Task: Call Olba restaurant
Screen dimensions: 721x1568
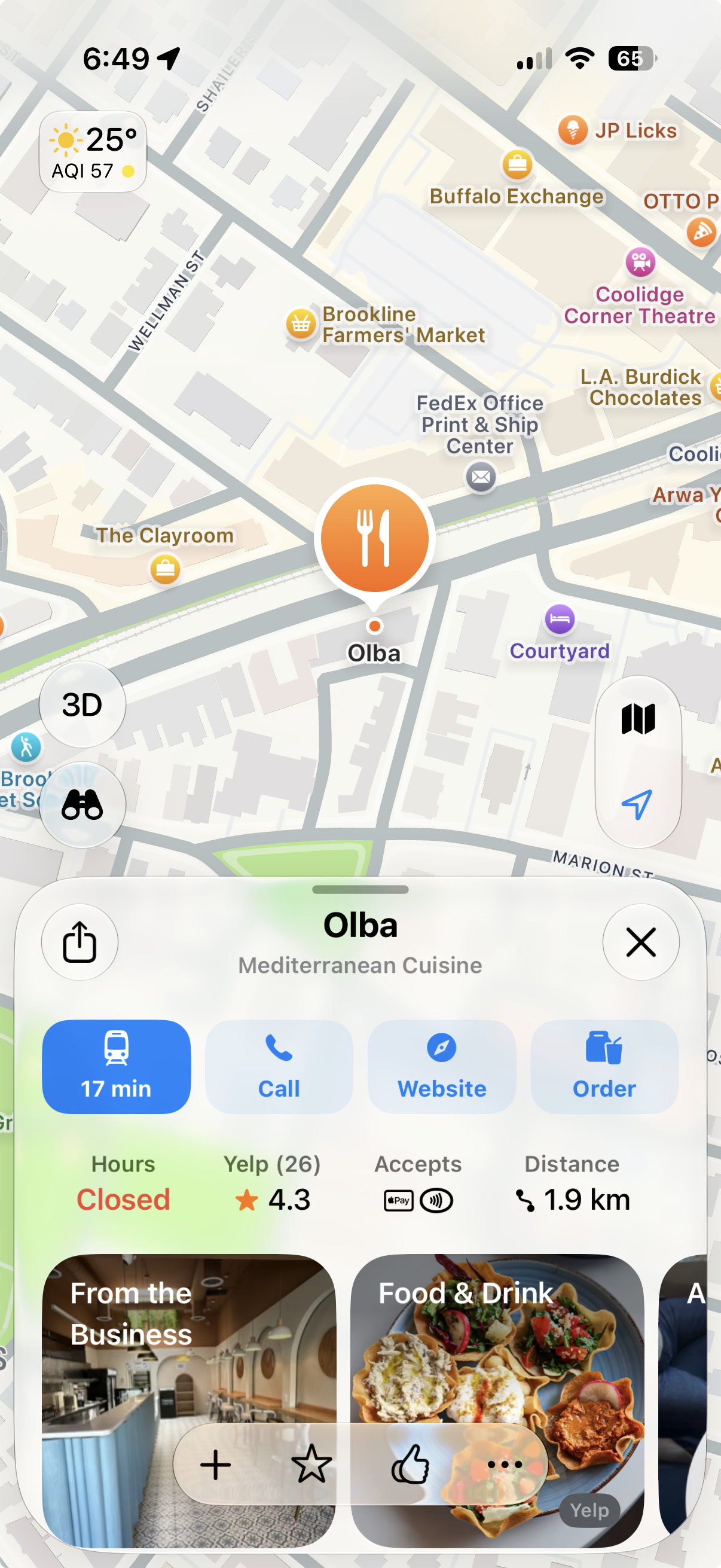Action: click(279, 1066)
